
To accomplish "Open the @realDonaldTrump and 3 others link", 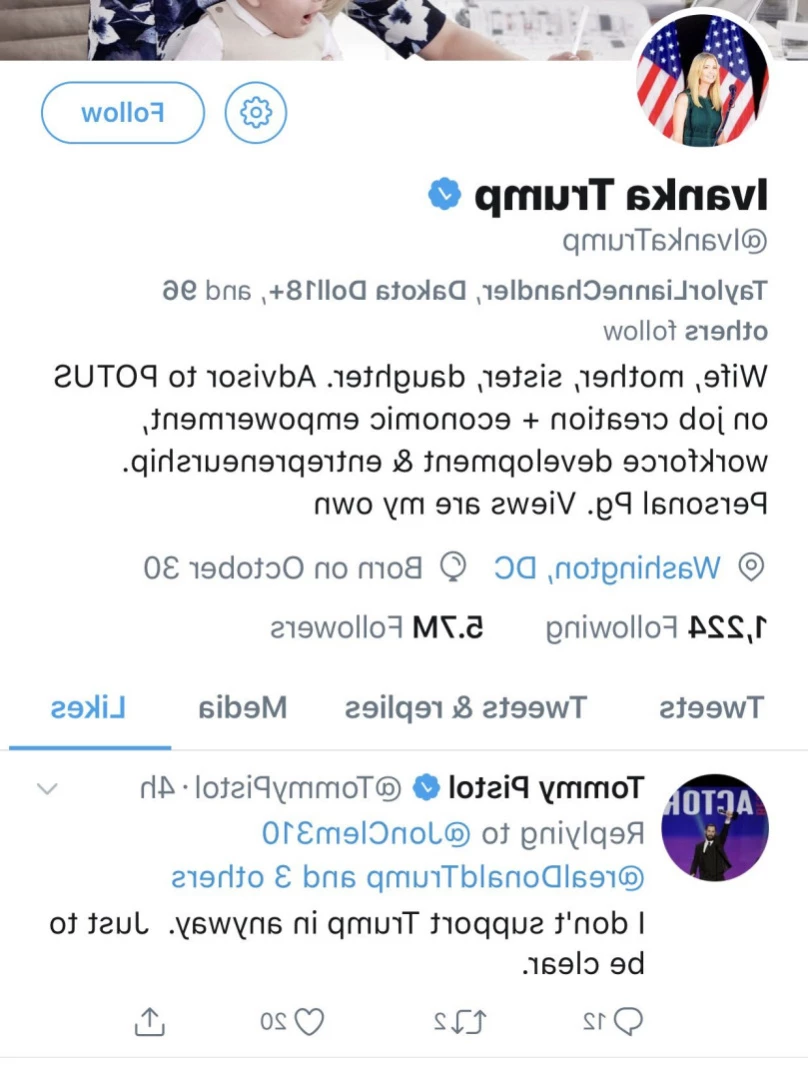I will (407, 877).
